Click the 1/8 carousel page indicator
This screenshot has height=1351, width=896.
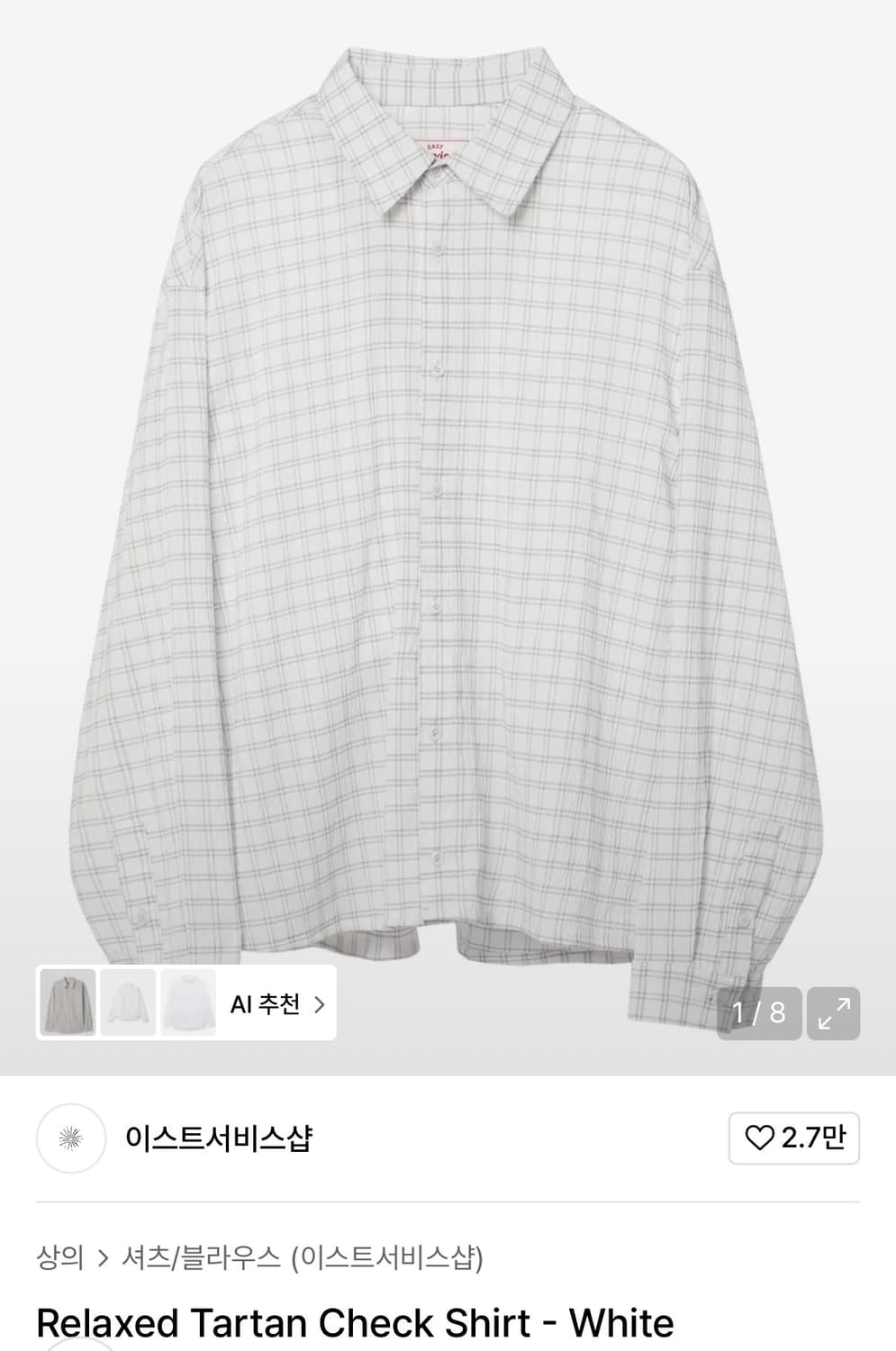759,1013
